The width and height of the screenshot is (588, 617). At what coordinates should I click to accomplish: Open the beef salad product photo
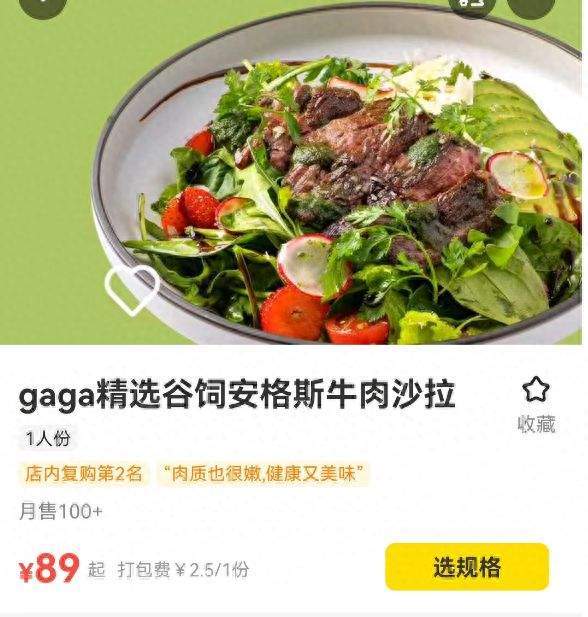pyautogui.click(x=291, y=172)
